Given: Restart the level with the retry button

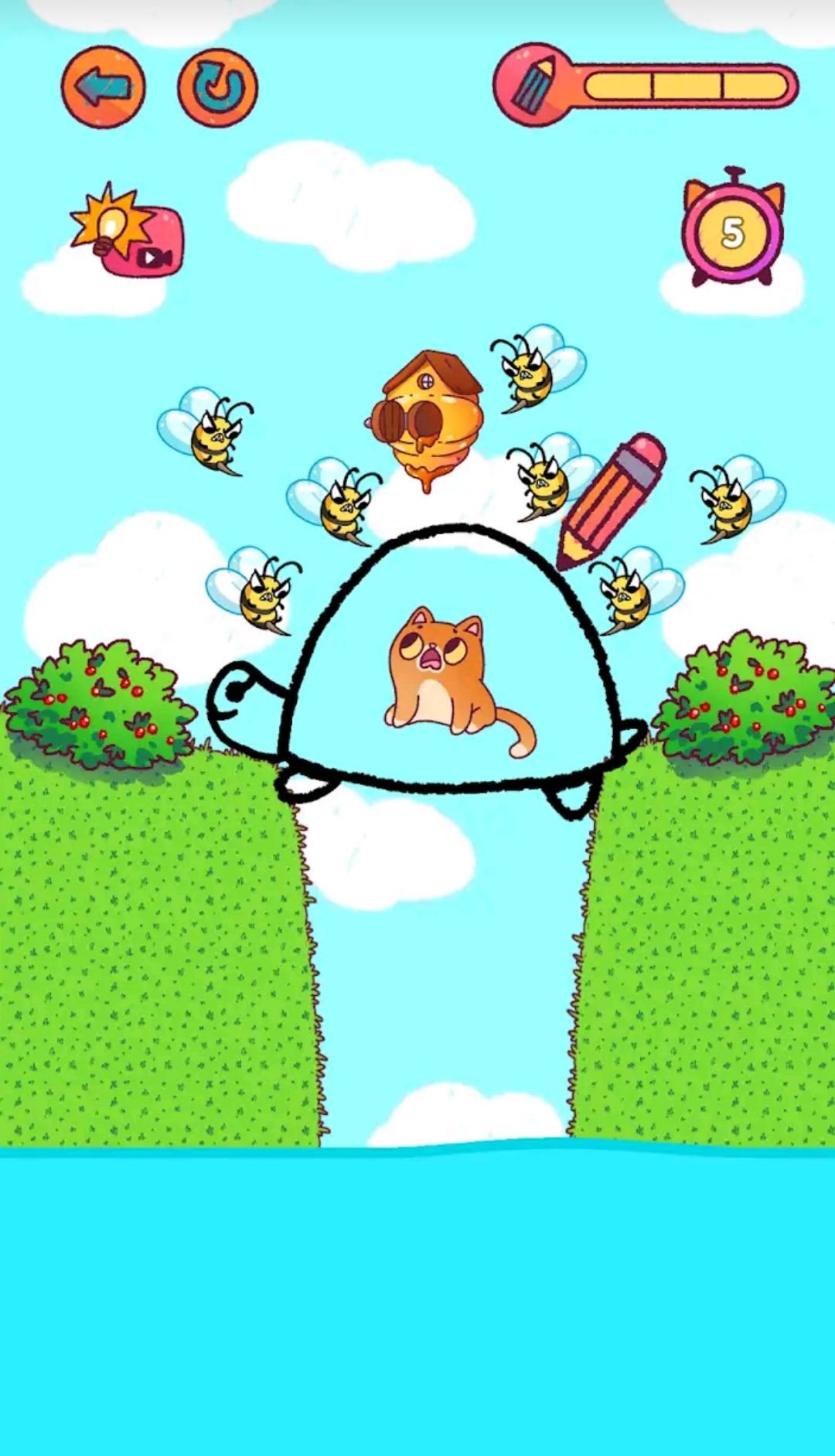Looking at the screenshot, I should click(x=218, y=86).
